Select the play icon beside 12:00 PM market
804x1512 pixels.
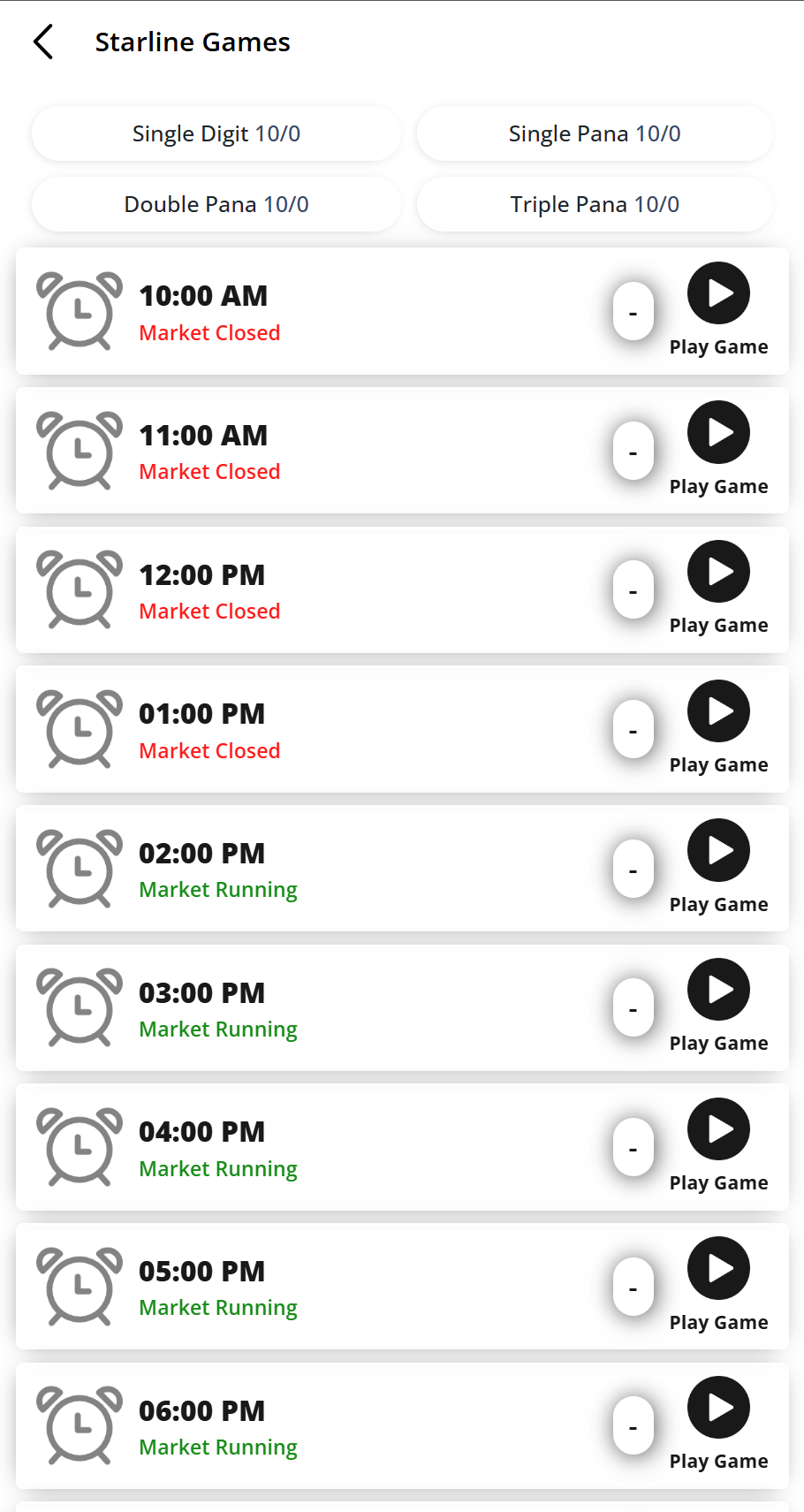coord(718,571)
